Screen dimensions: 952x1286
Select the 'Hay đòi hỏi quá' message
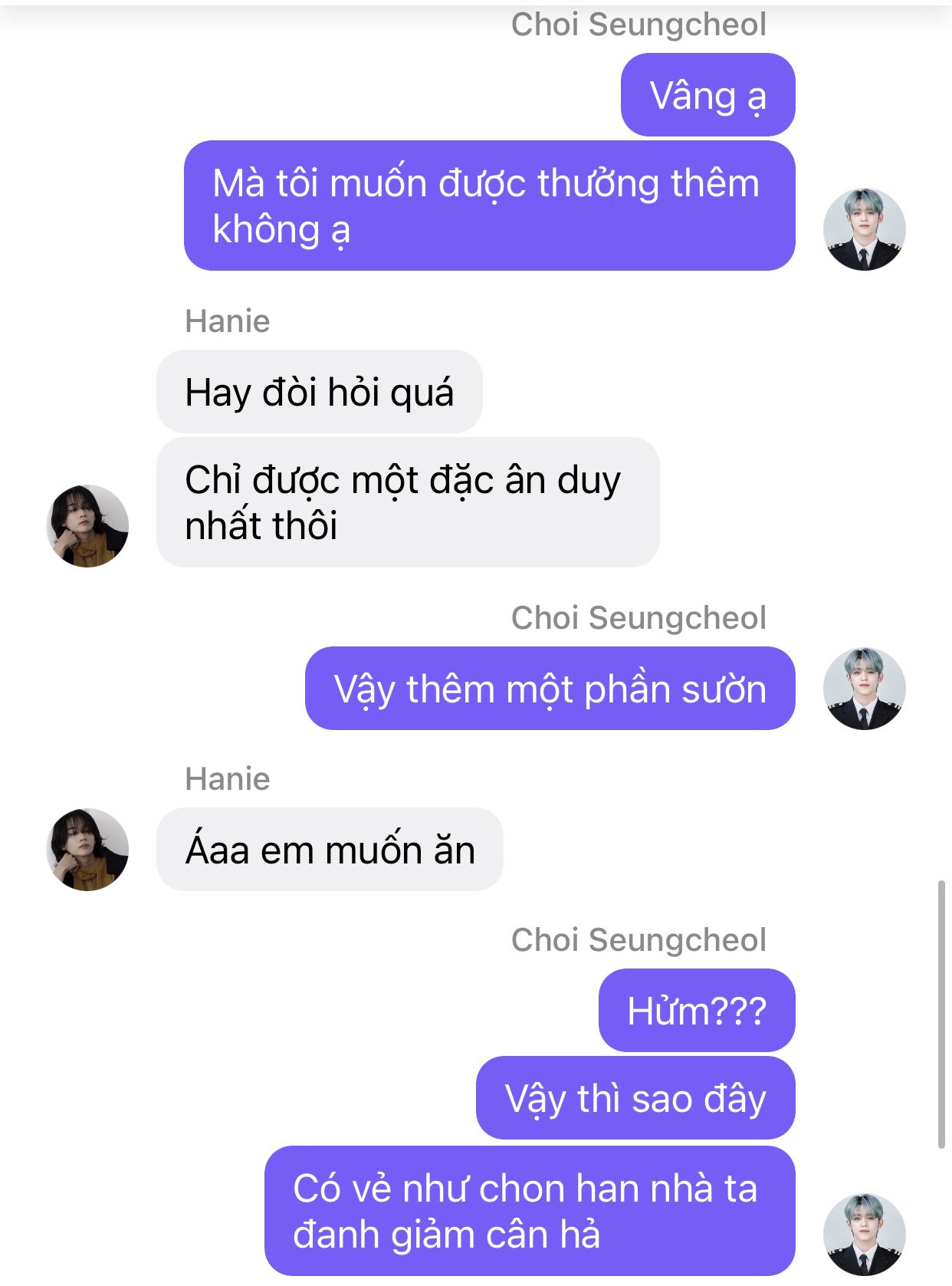pyautogui.click(x=319, y=392)
